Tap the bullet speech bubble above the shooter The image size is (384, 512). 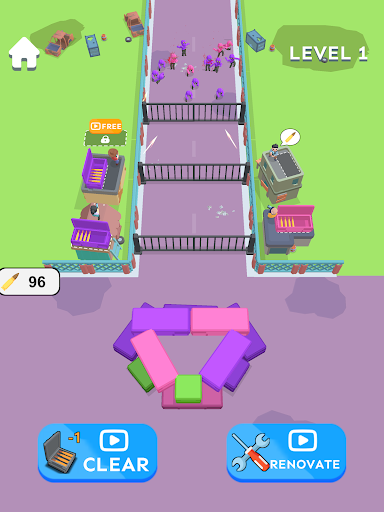[289, 137]
